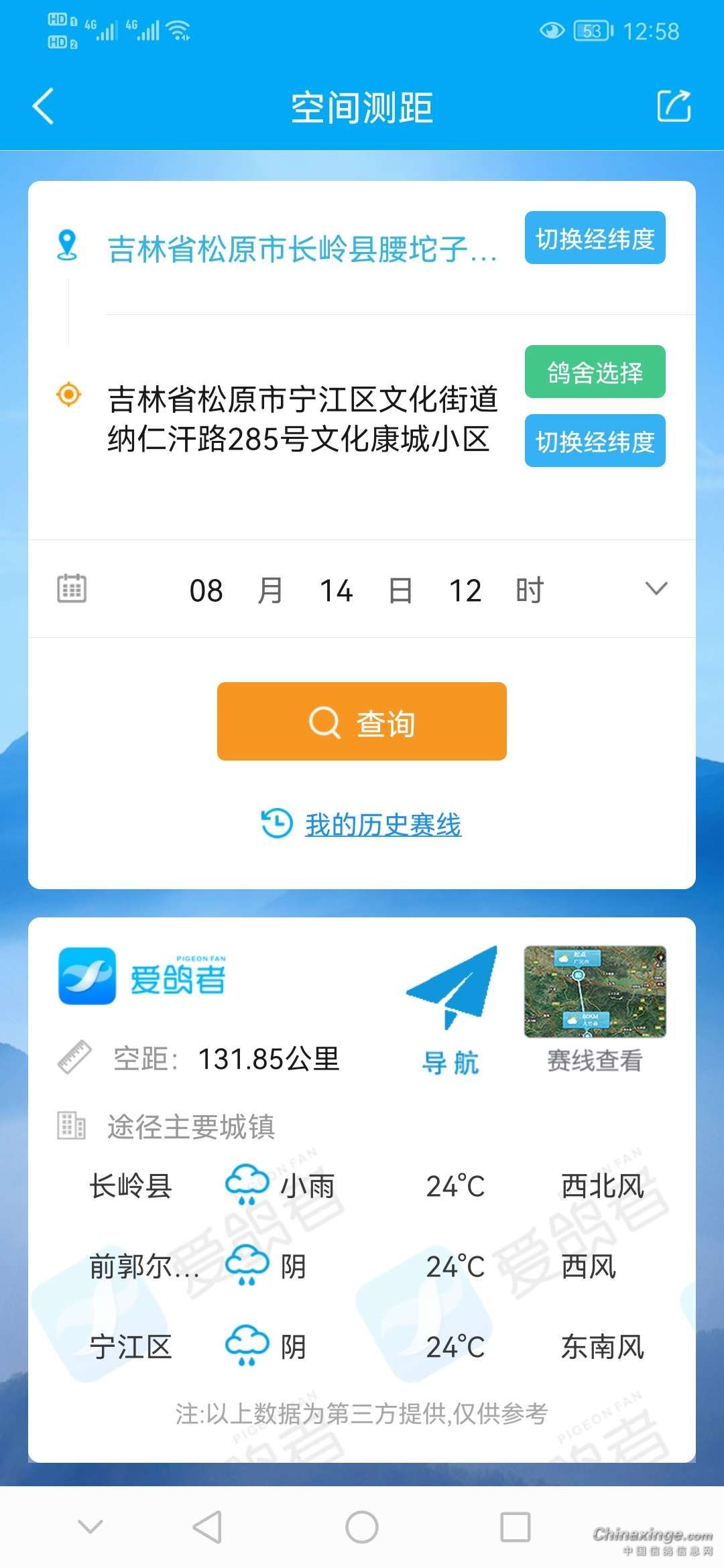
Task: Share this distance measurement
Action: click(x=673, y=107)
